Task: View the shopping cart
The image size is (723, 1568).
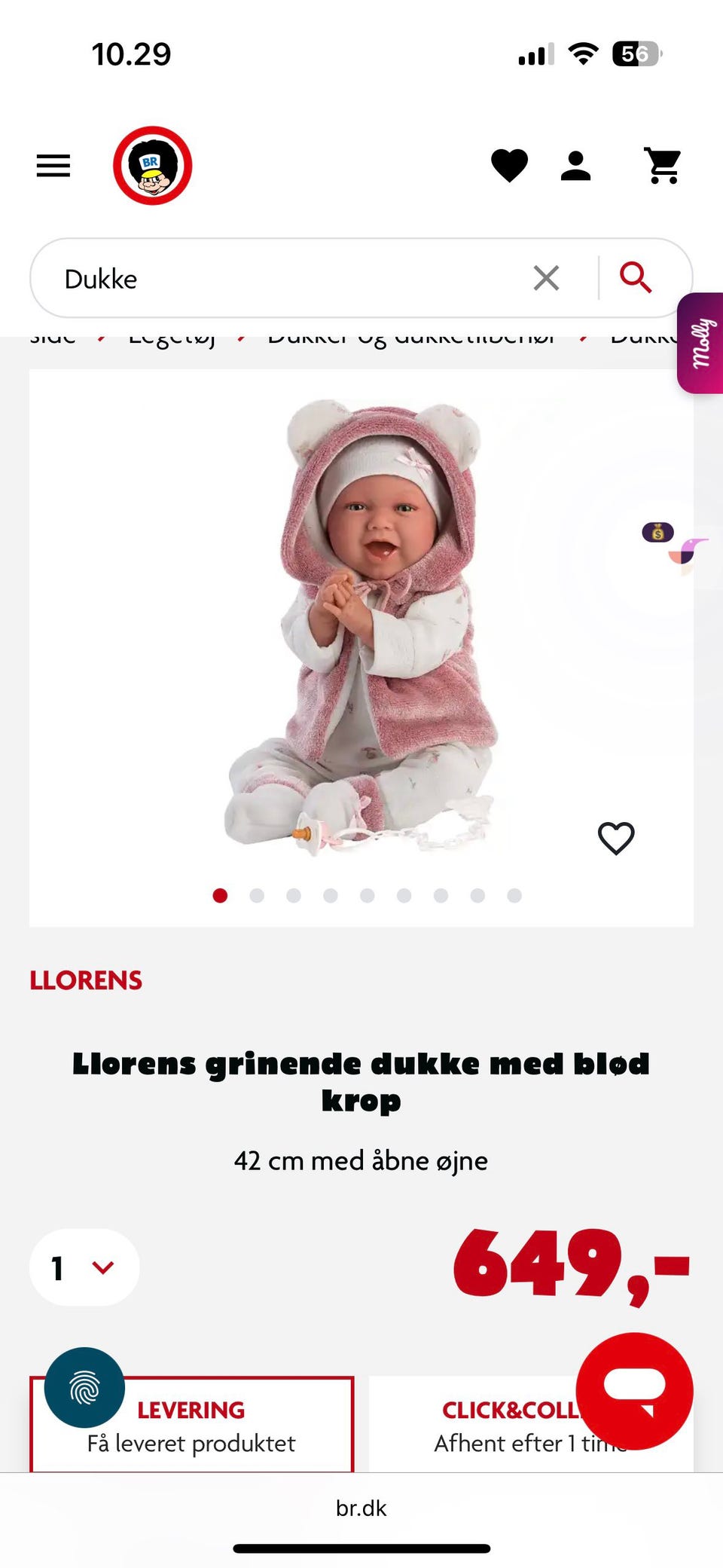Action: [662, 165]
